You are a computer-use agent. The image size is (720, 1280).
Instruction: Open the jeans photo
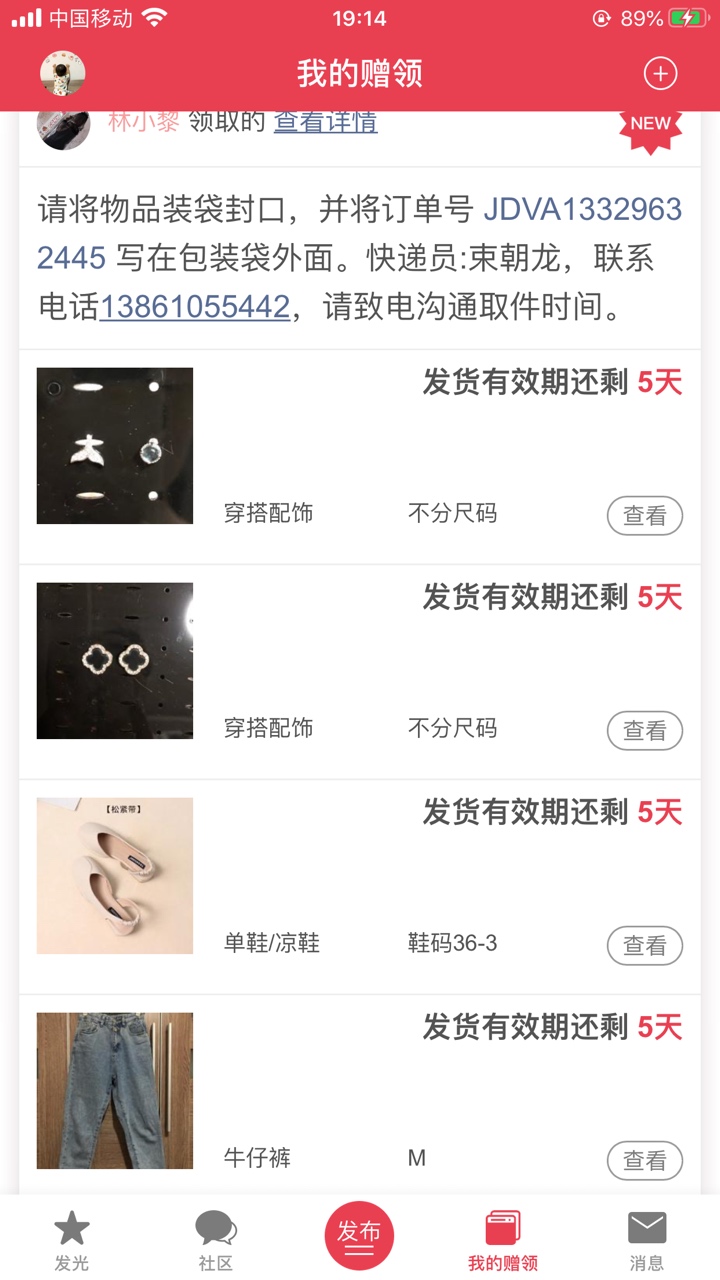point(115,1090)
